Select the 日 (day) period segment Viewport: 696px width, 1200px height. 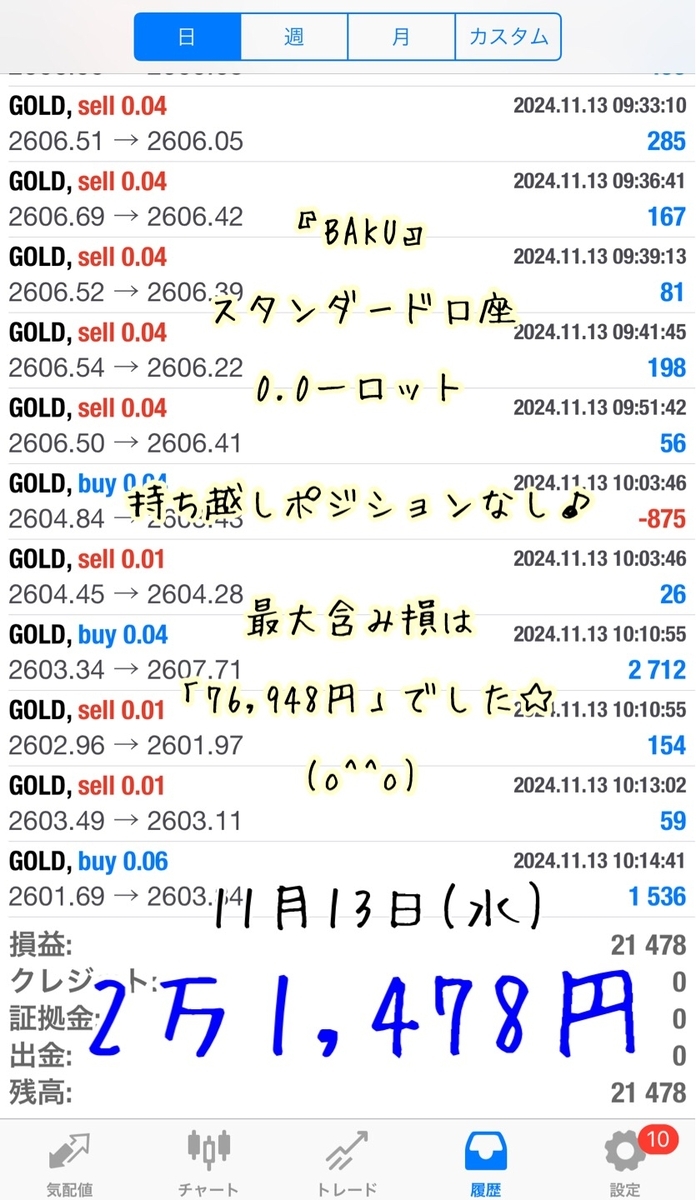(x=187, y=37)
